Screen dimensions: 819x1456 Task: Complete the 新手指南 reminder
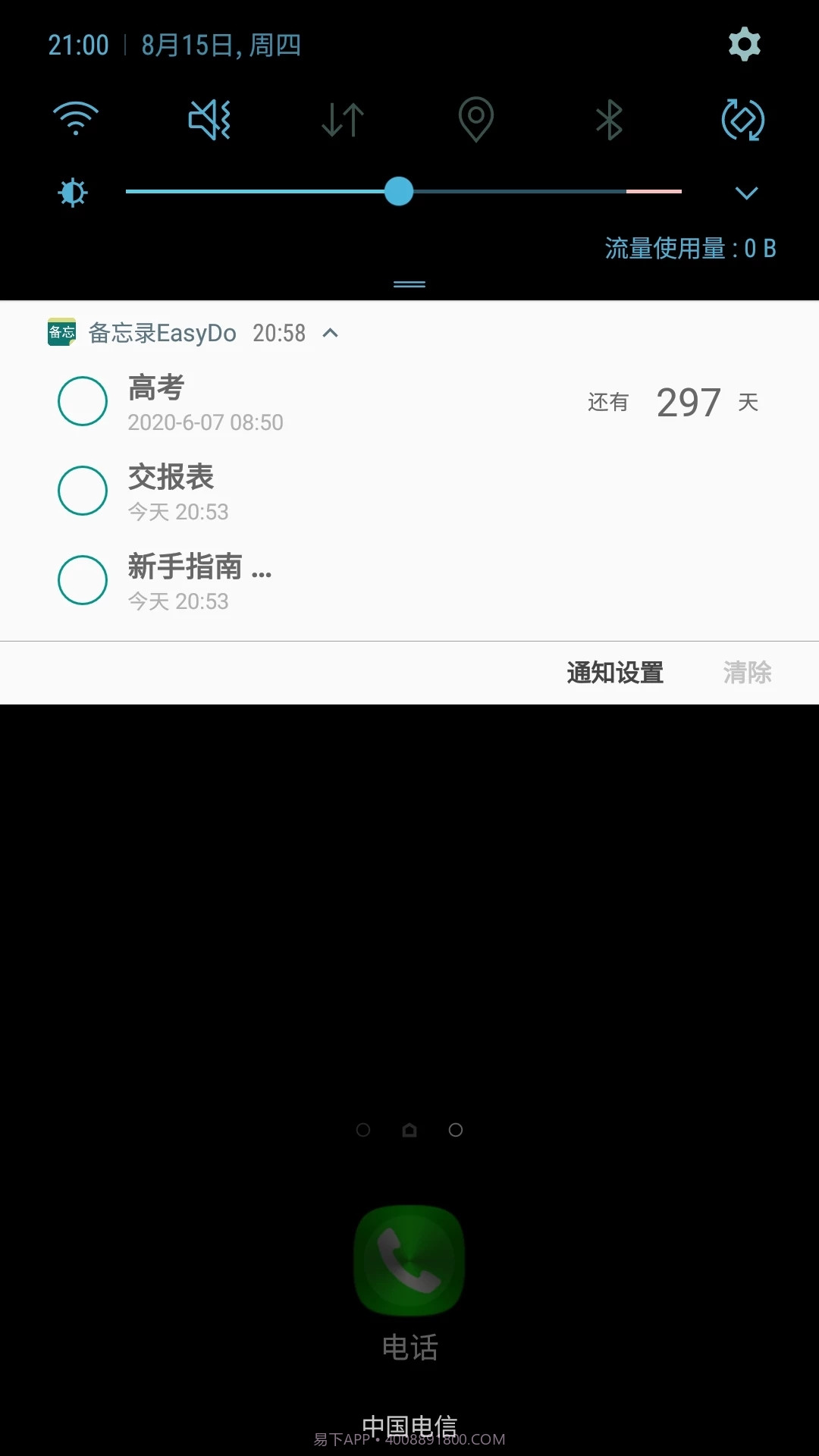point(83,579)
